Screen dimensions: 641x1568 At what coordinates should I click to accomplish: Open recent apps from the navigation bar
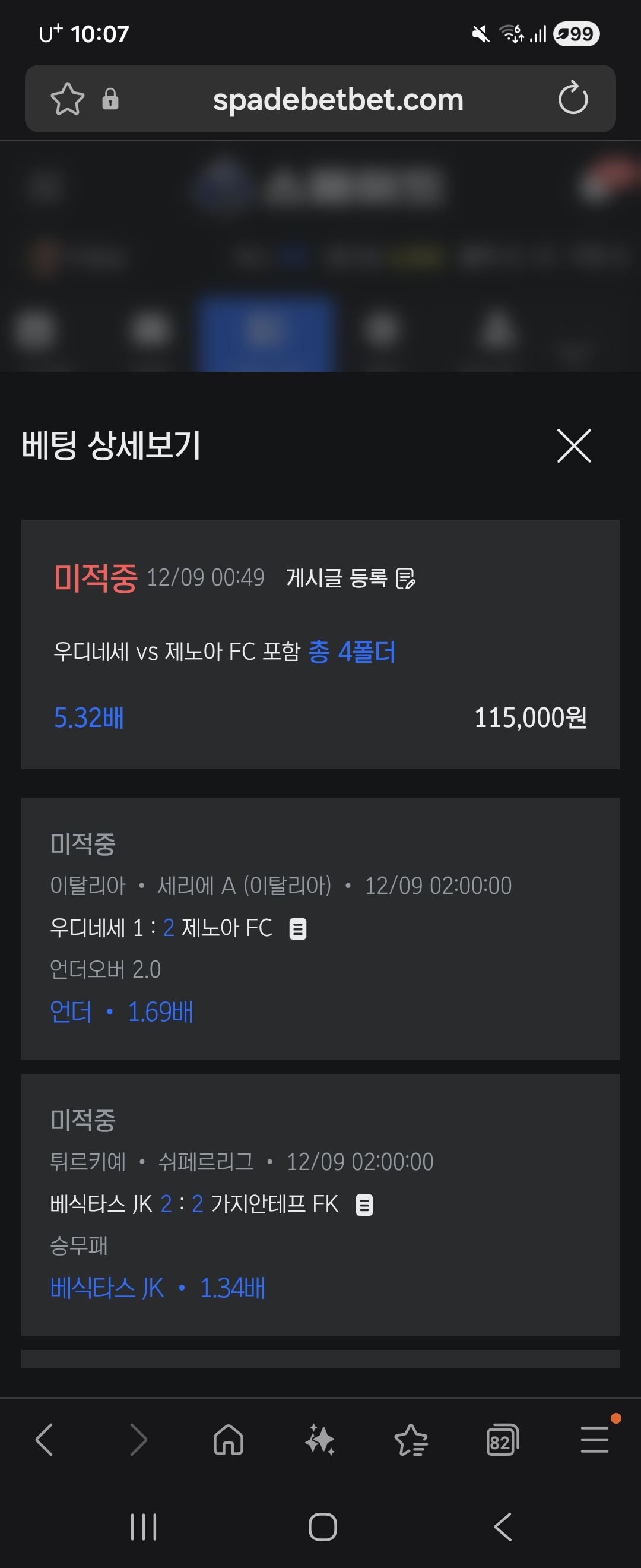click(144, 1526)
